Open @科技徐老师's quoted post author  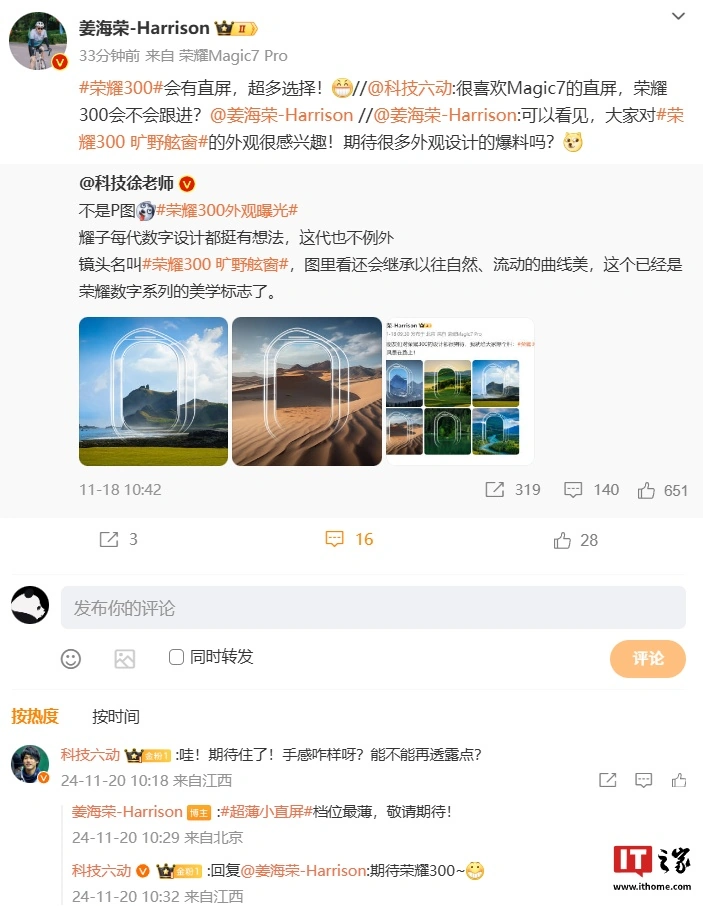(125, 184)
